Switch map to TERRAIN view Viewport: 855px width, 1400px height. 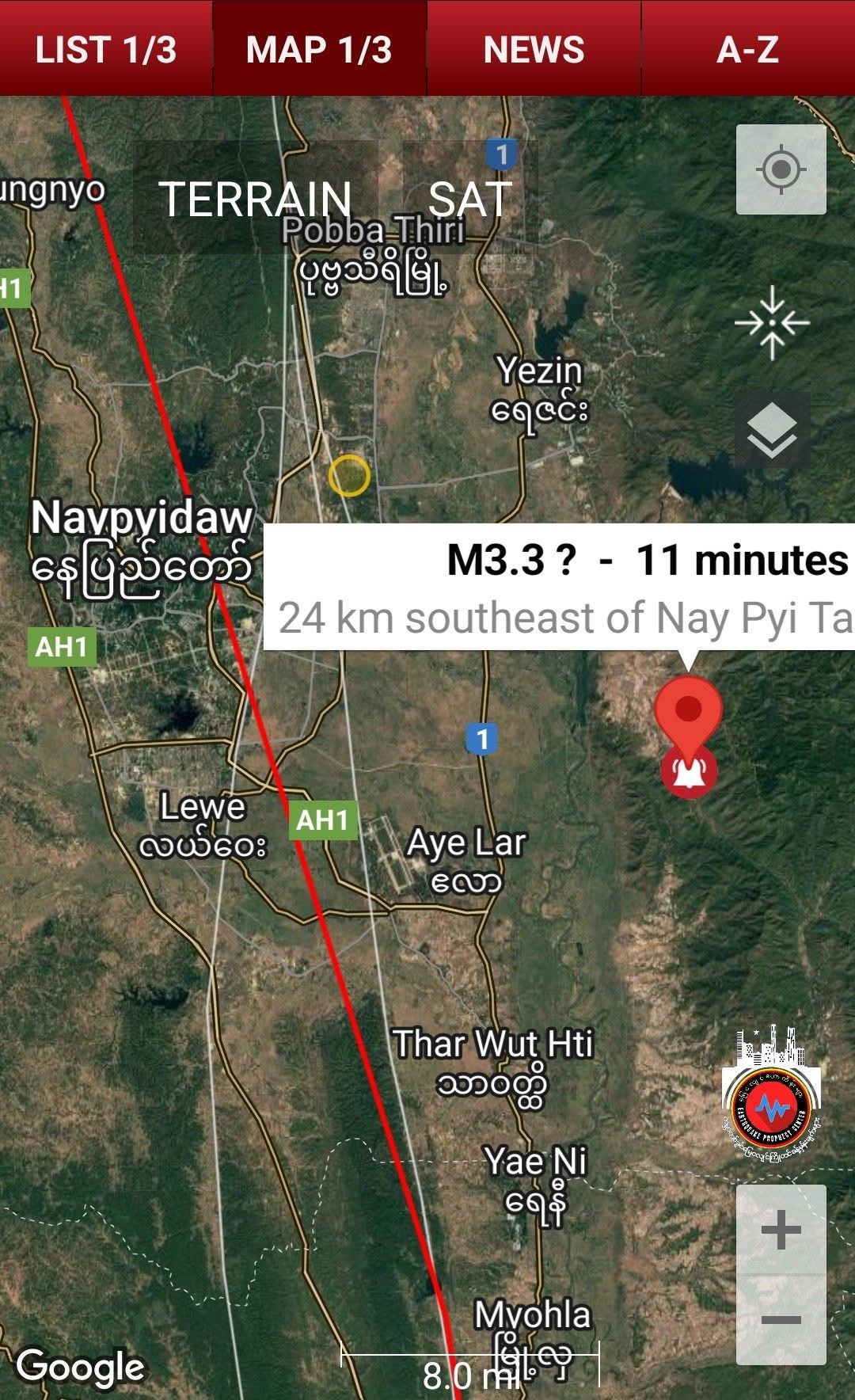[x=255, y=198]
